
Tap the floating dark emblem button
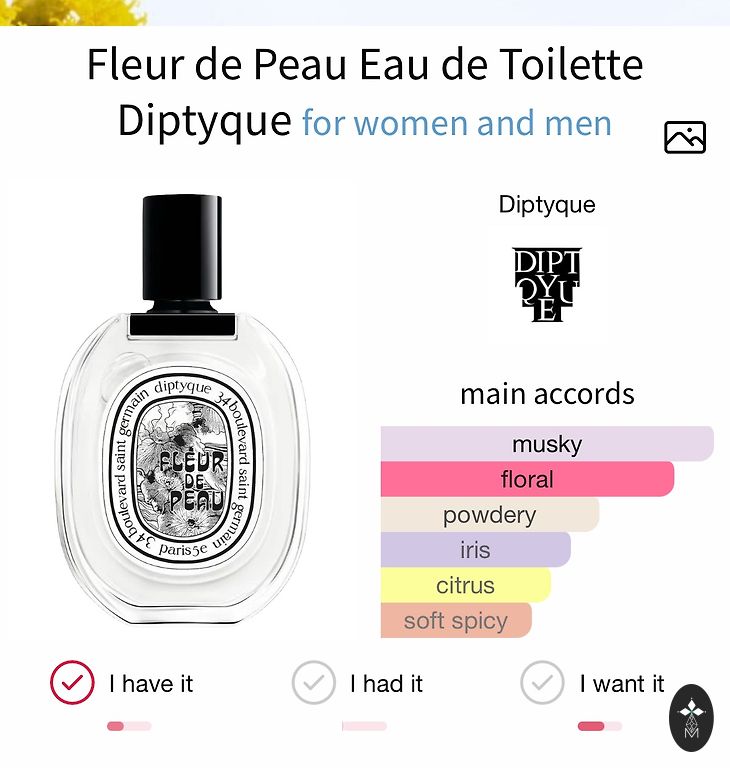click(x=691, y=717)
